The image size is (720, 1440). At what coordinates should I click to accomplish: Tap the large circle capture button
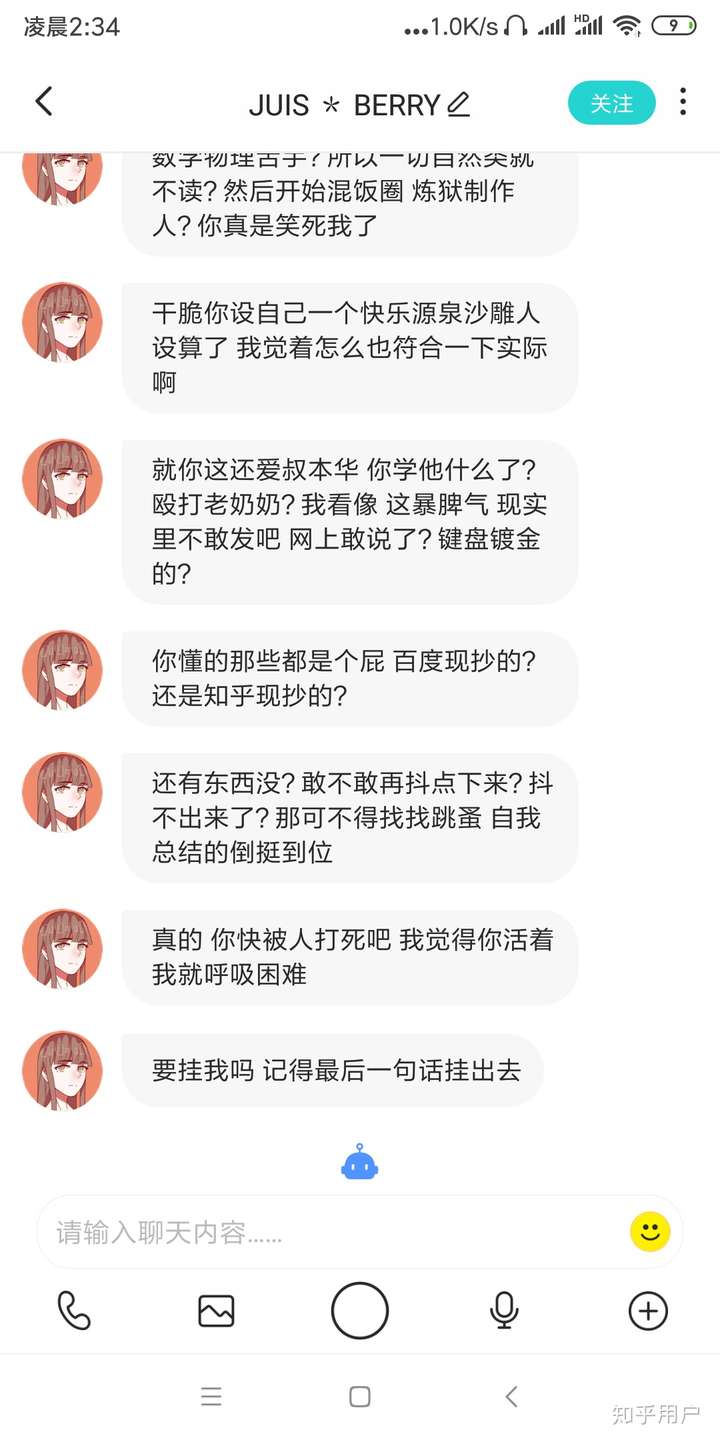tap(360, 1310)
